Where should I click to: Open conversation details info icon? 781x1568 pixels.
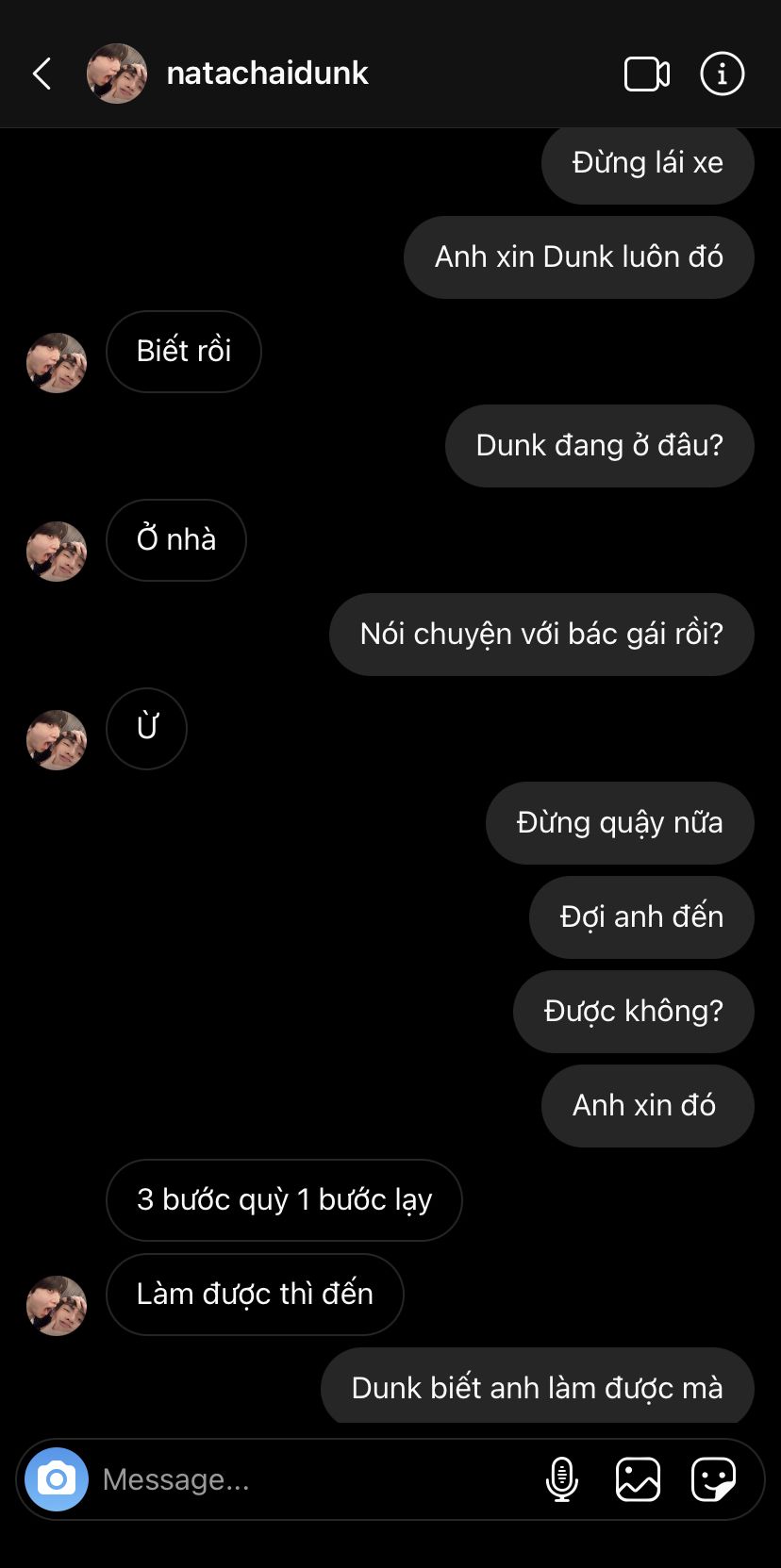coord(723,74)
